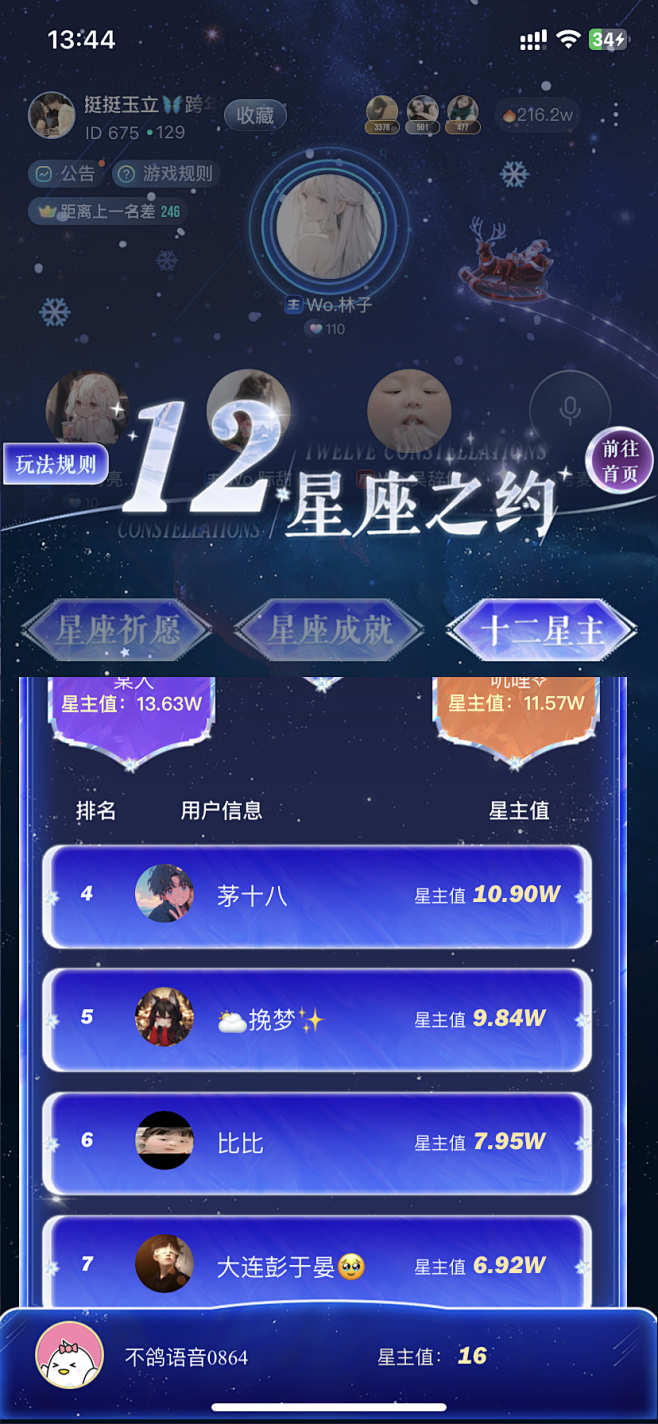Open rank 7 user 大连彭于晏

click(316, 1265)
